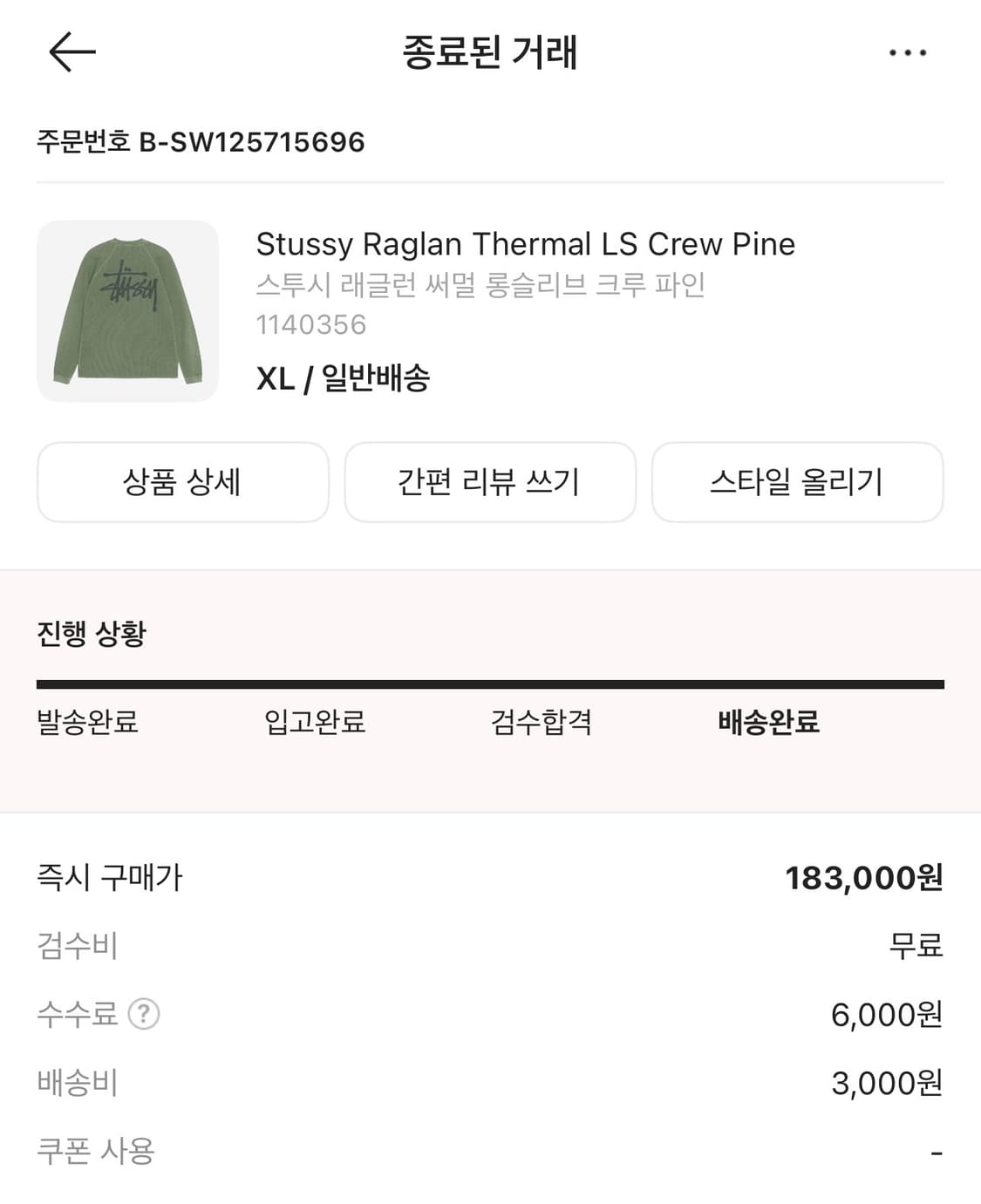Open the three-dot options menu
The width and height of the screenshot is (981, 1204).
[907, 51]
